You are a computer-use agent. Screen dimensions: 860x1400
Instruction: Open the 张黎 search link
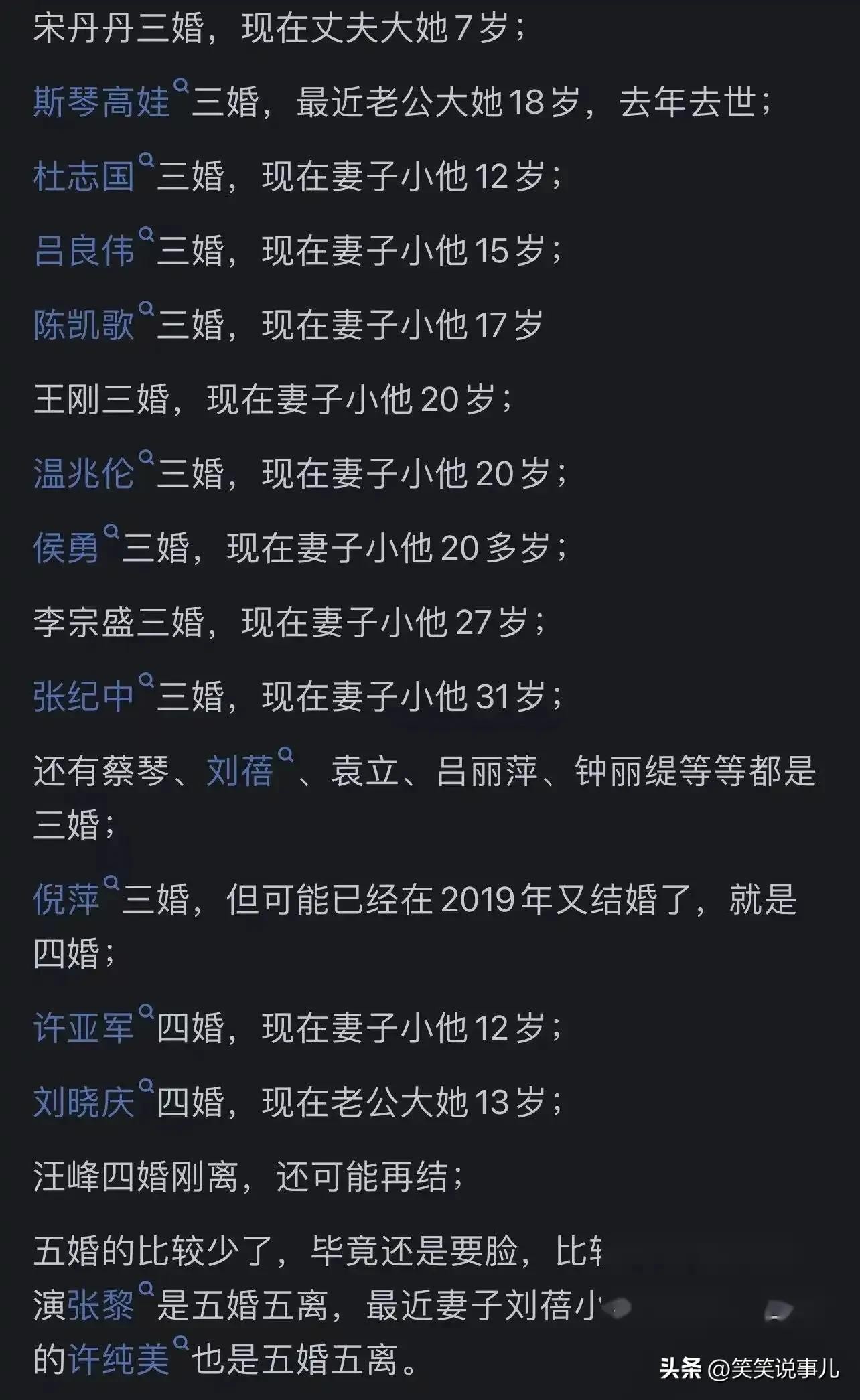[102, 1305]
